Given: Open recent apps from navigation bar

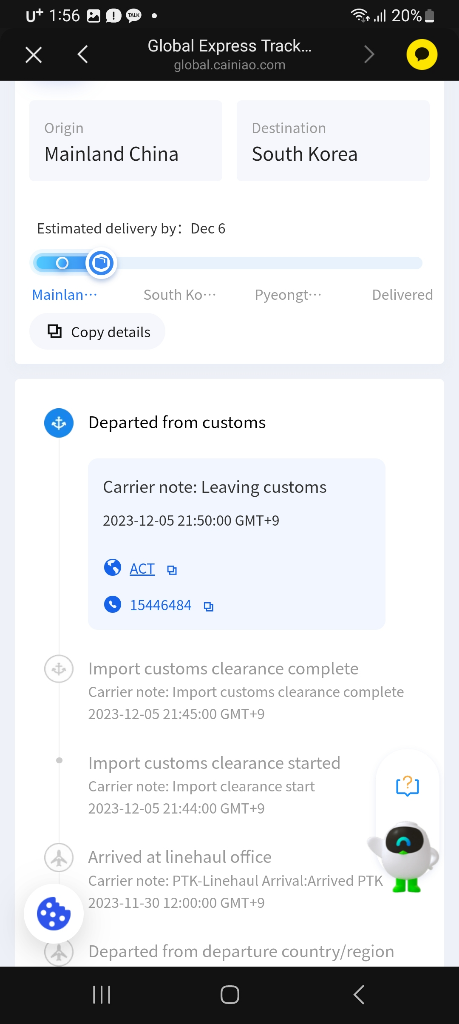Looking at the screenshot, I should point(101,995).
